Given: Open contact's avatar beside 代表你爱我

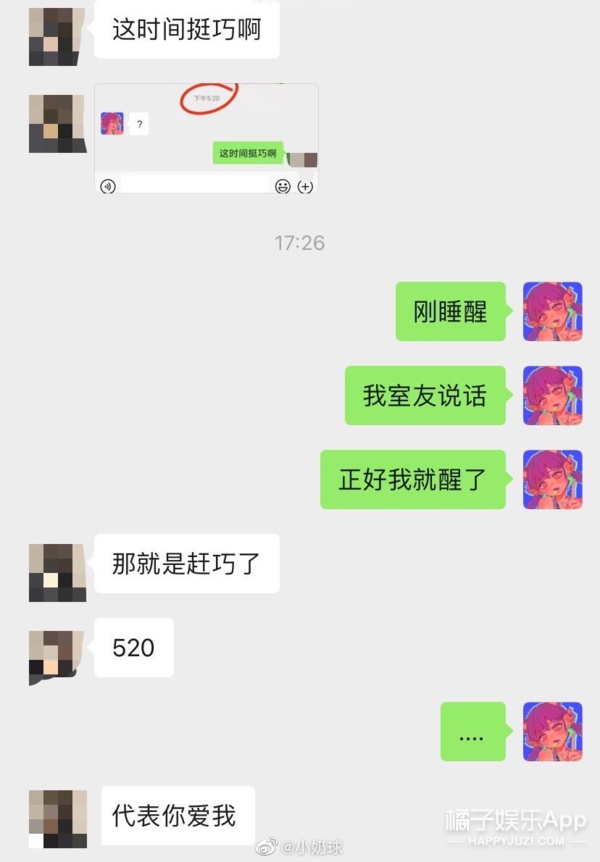Looking at the screenshot, I should click(57, 820).
